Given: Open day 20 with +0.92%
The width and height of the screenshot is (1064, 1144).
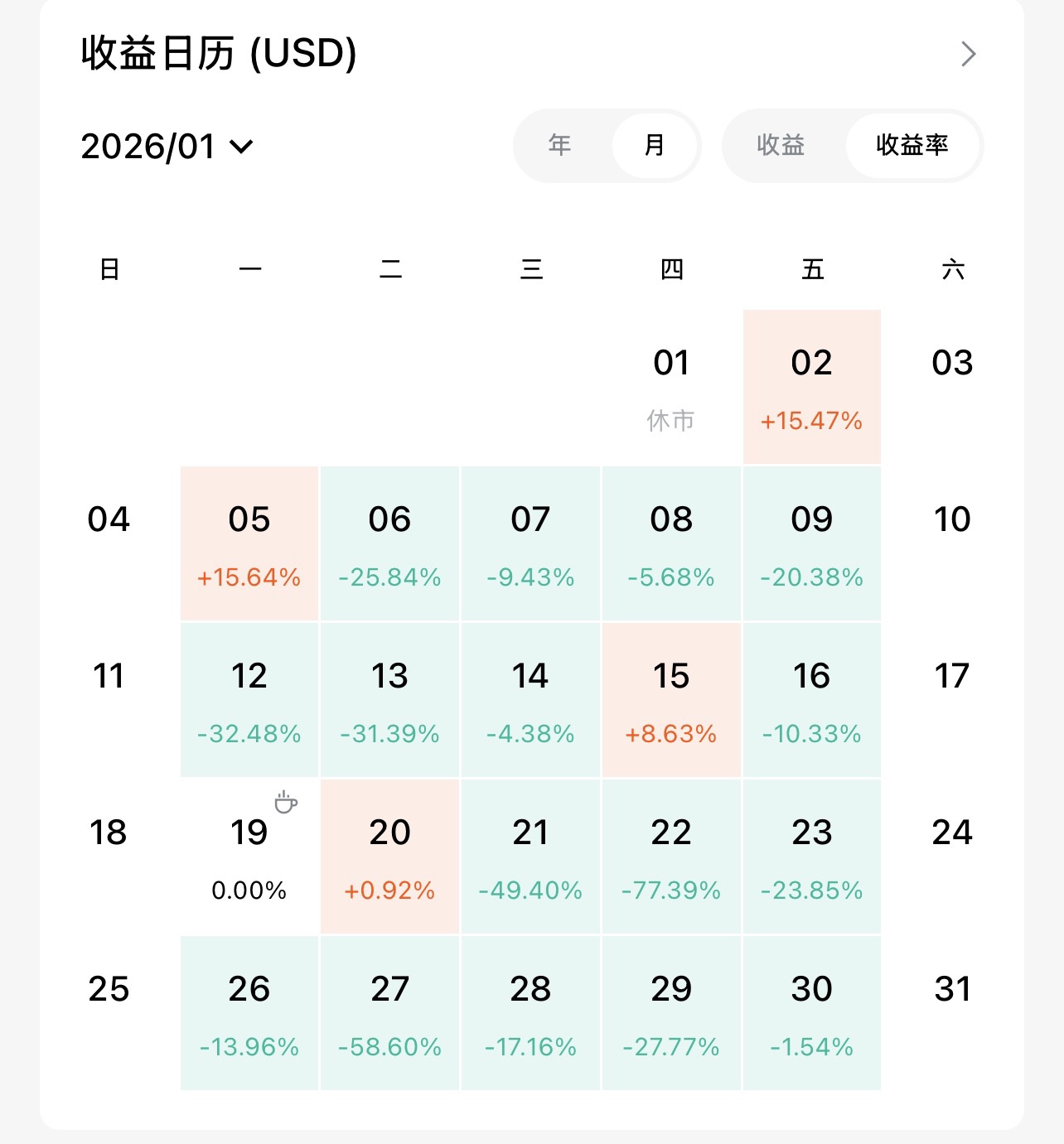Looking at the screenshot, I should (389, 857).
